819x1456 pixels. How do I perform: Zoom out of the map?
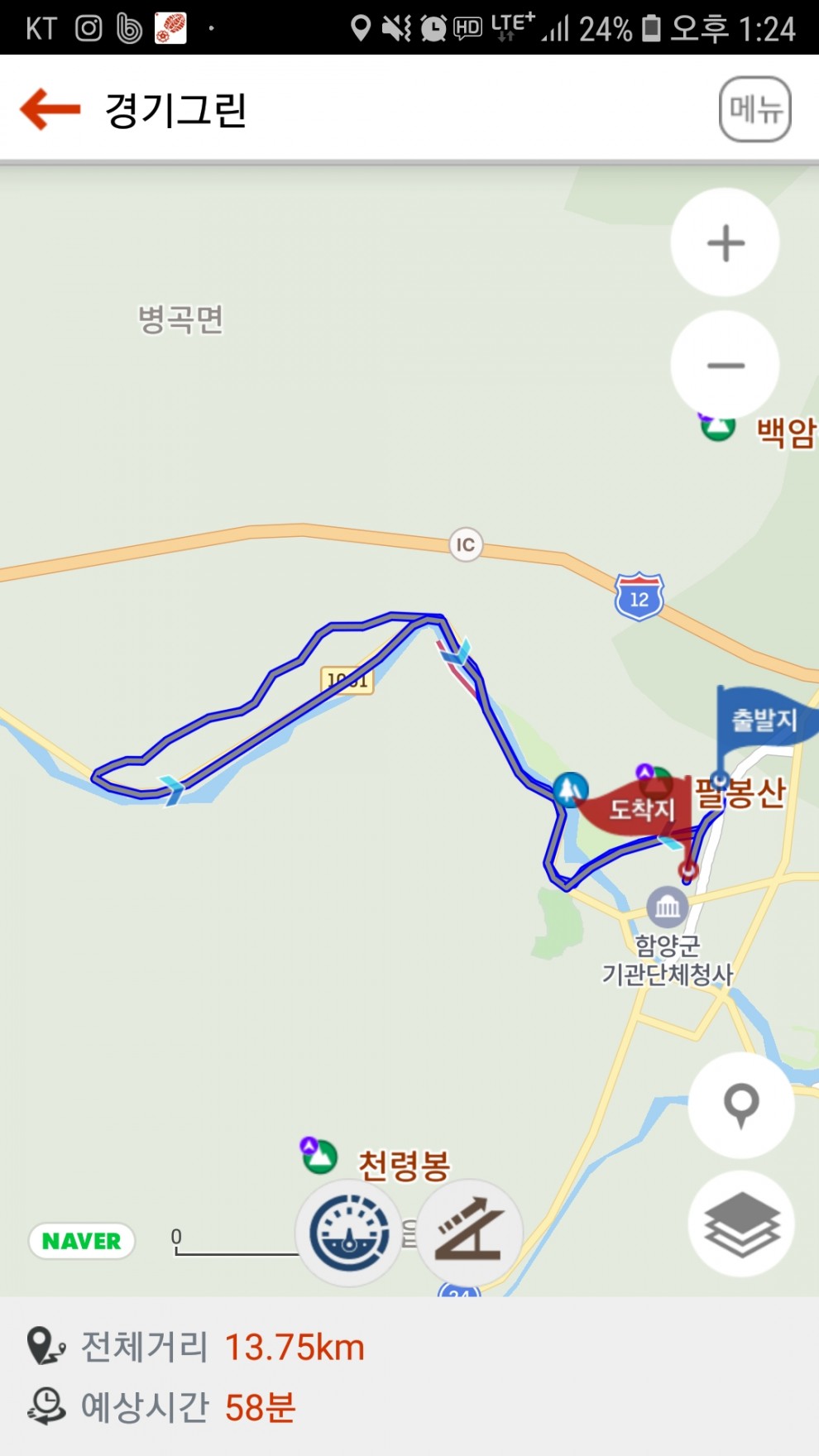click(726, 366)
